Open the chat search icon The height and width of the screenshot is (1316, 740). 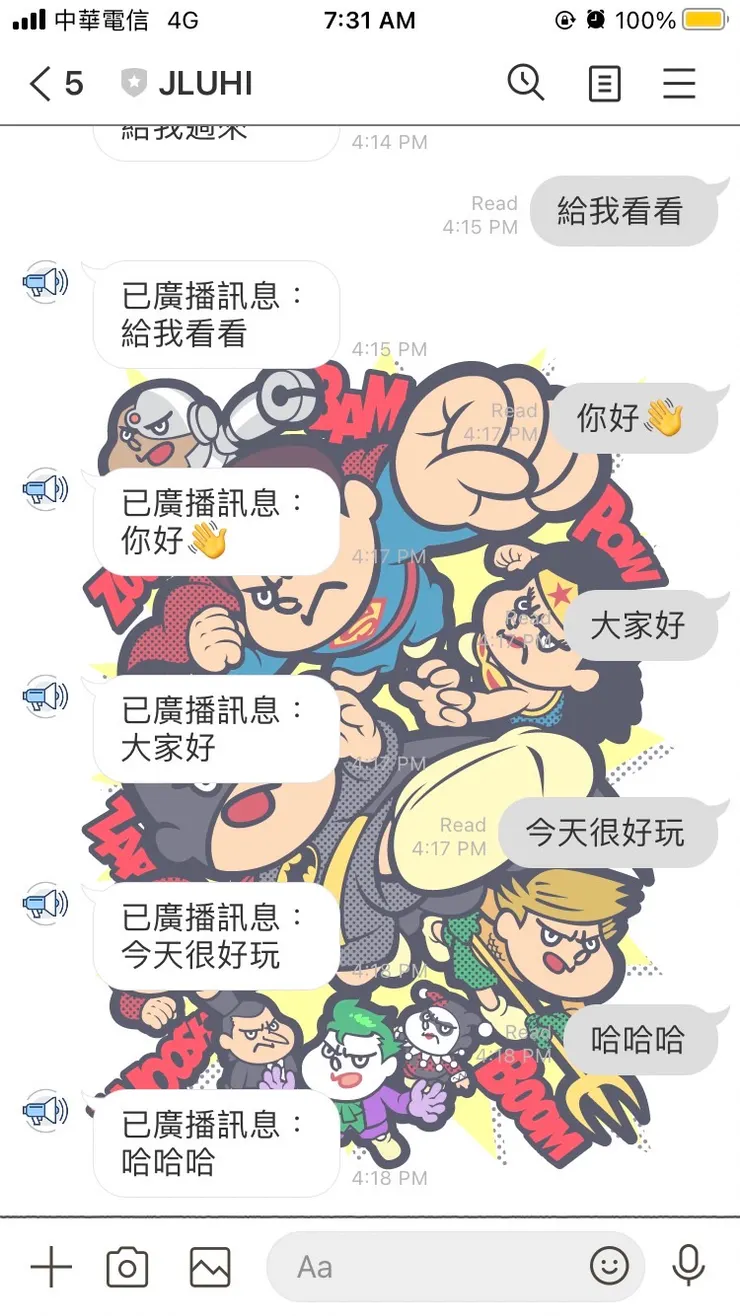pos(527,84)
